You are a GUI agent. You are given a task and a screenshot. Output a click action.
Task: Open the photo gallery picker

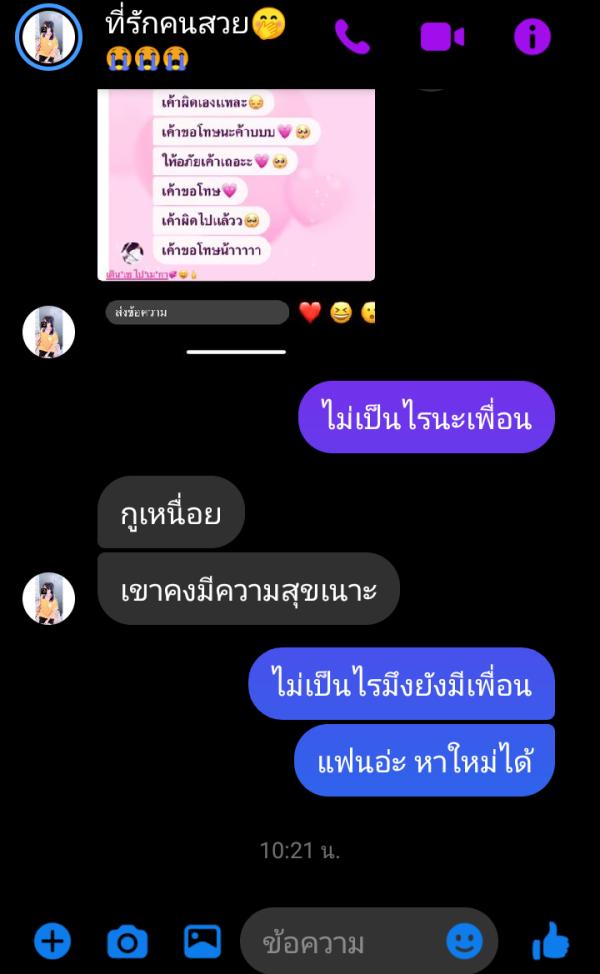(x=202, y=941)
